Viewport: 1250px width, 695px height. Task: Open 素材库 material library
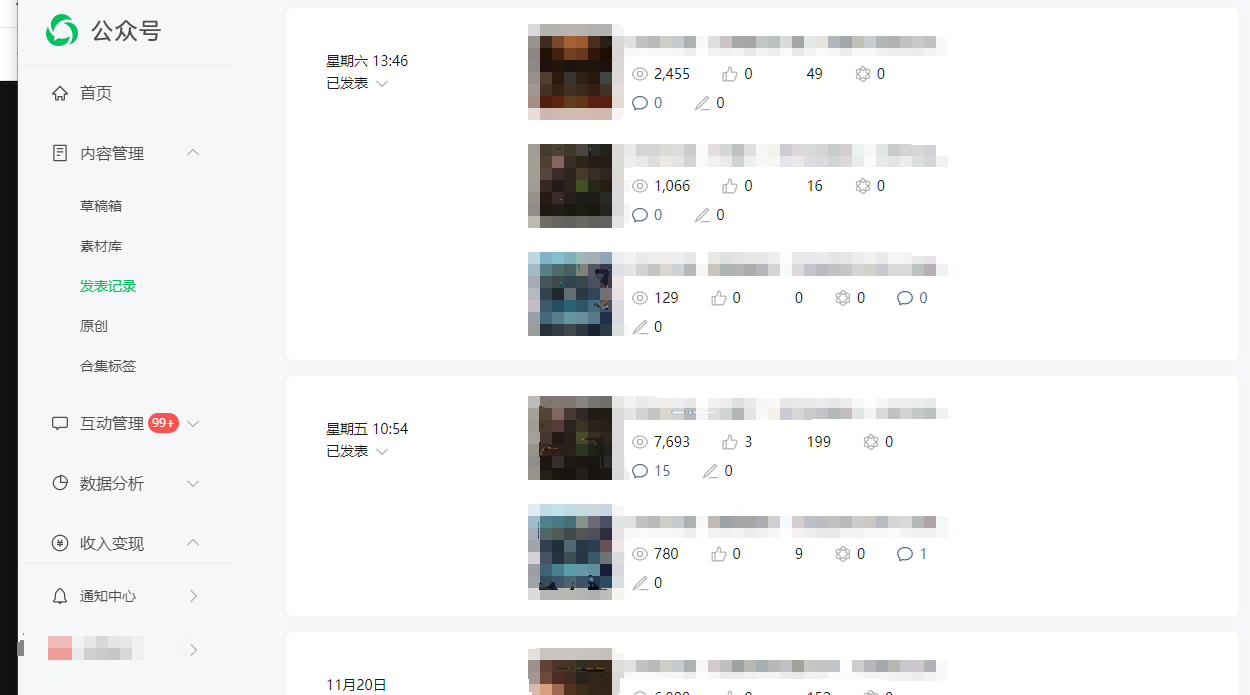pyautogui.click(x=101, y=246)
